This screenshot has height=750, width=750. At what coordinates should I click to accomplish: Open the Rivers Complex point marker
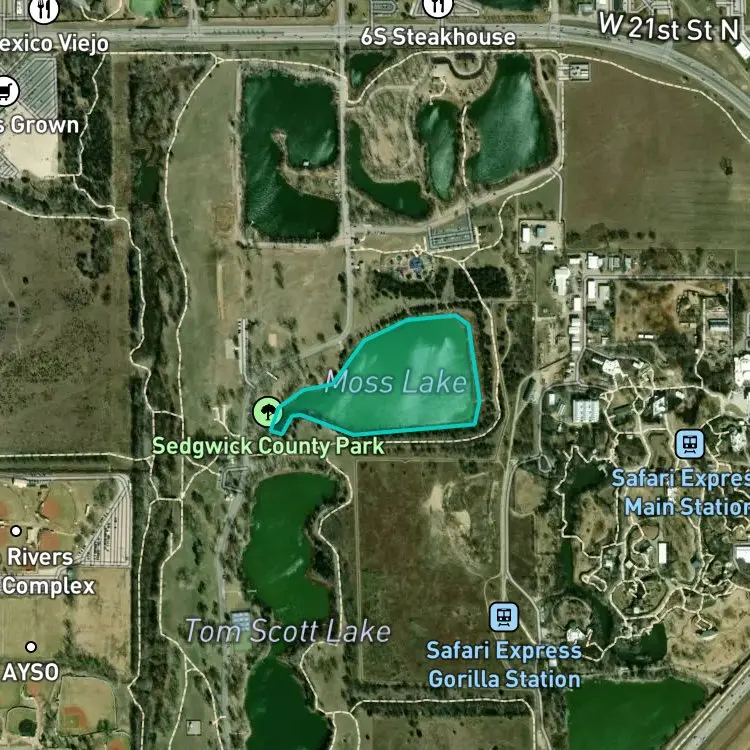(16, 530)
